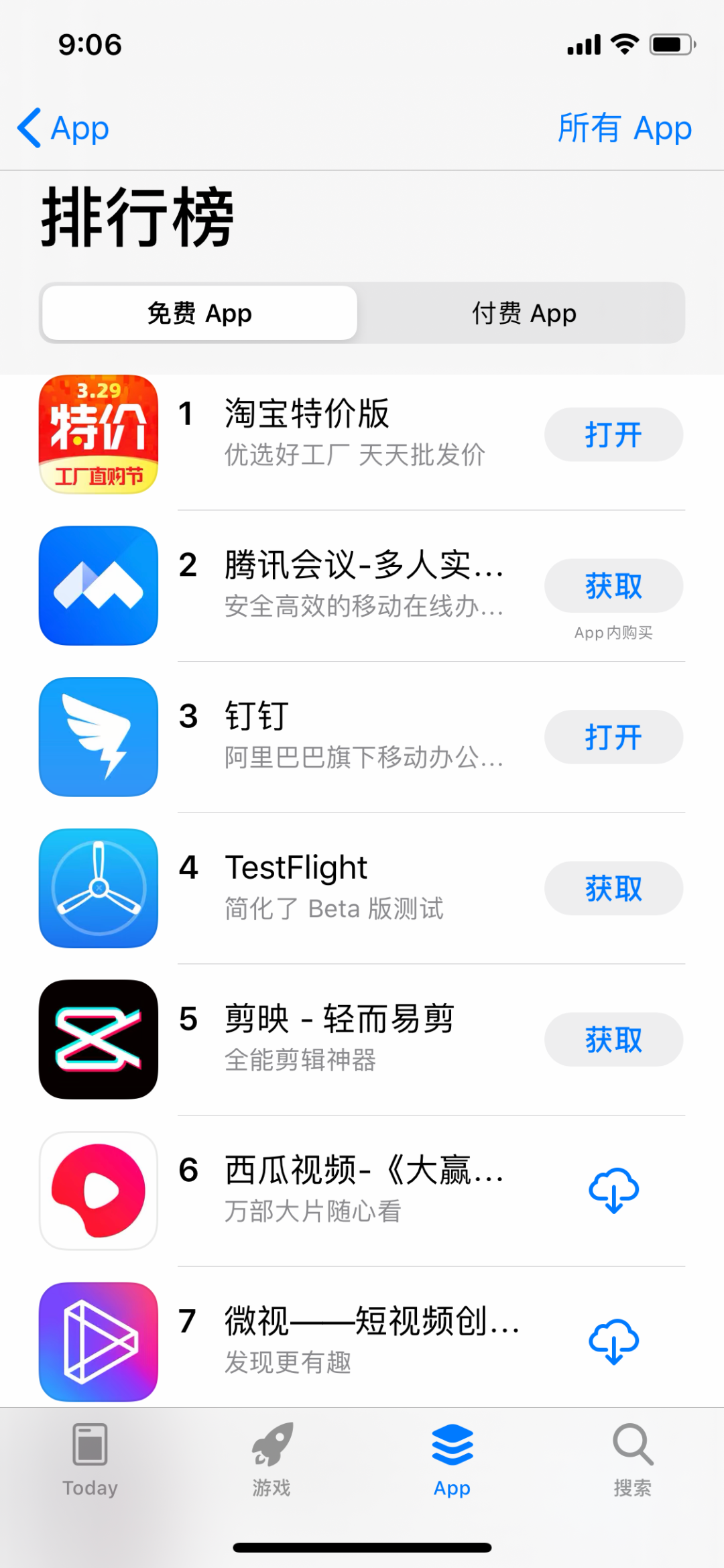The height and width of the screenshot is (1568, 724).
Task: Open the 淘宝特价版 app details
Action: tap(354, 433)
